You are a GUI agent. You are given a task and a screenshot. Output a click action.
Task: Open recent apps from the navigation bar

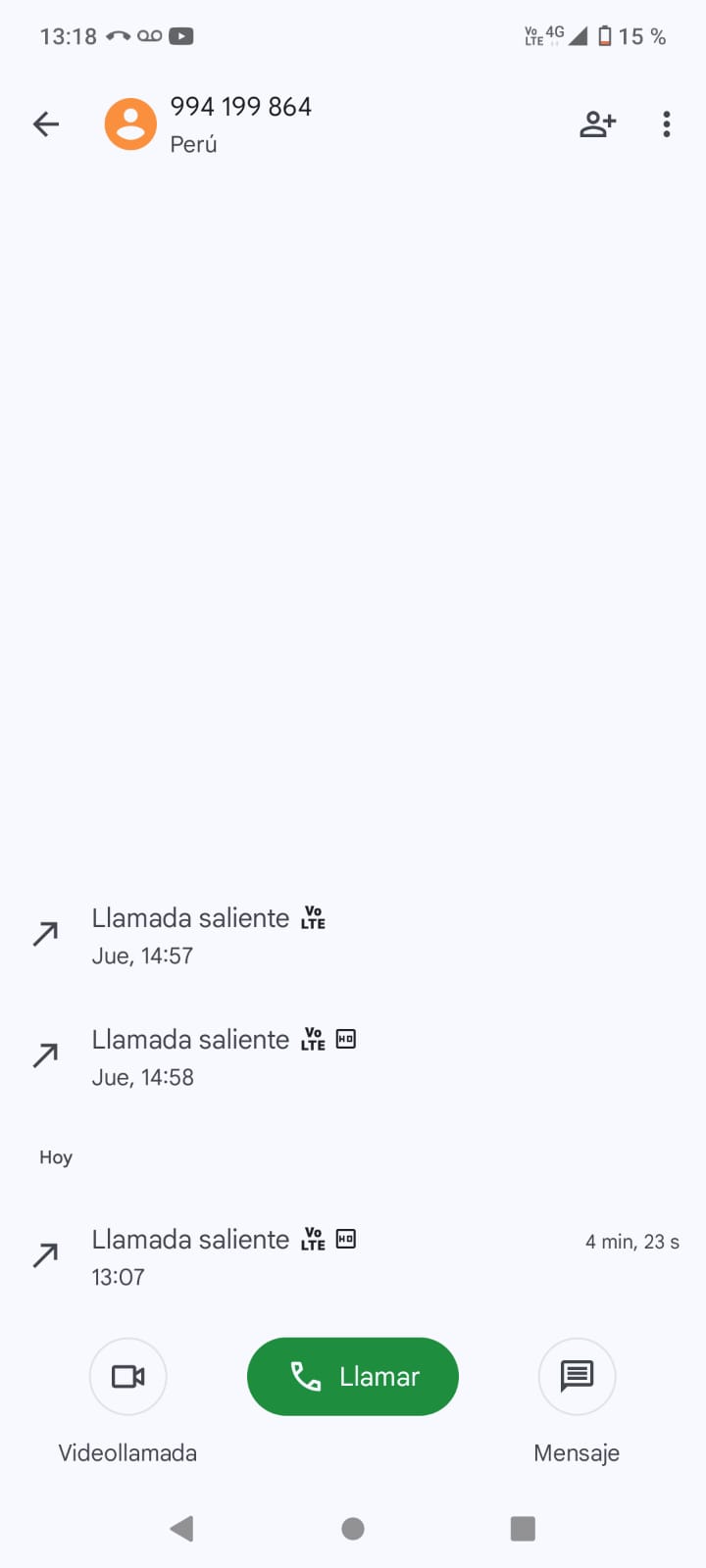point(523,1529)
